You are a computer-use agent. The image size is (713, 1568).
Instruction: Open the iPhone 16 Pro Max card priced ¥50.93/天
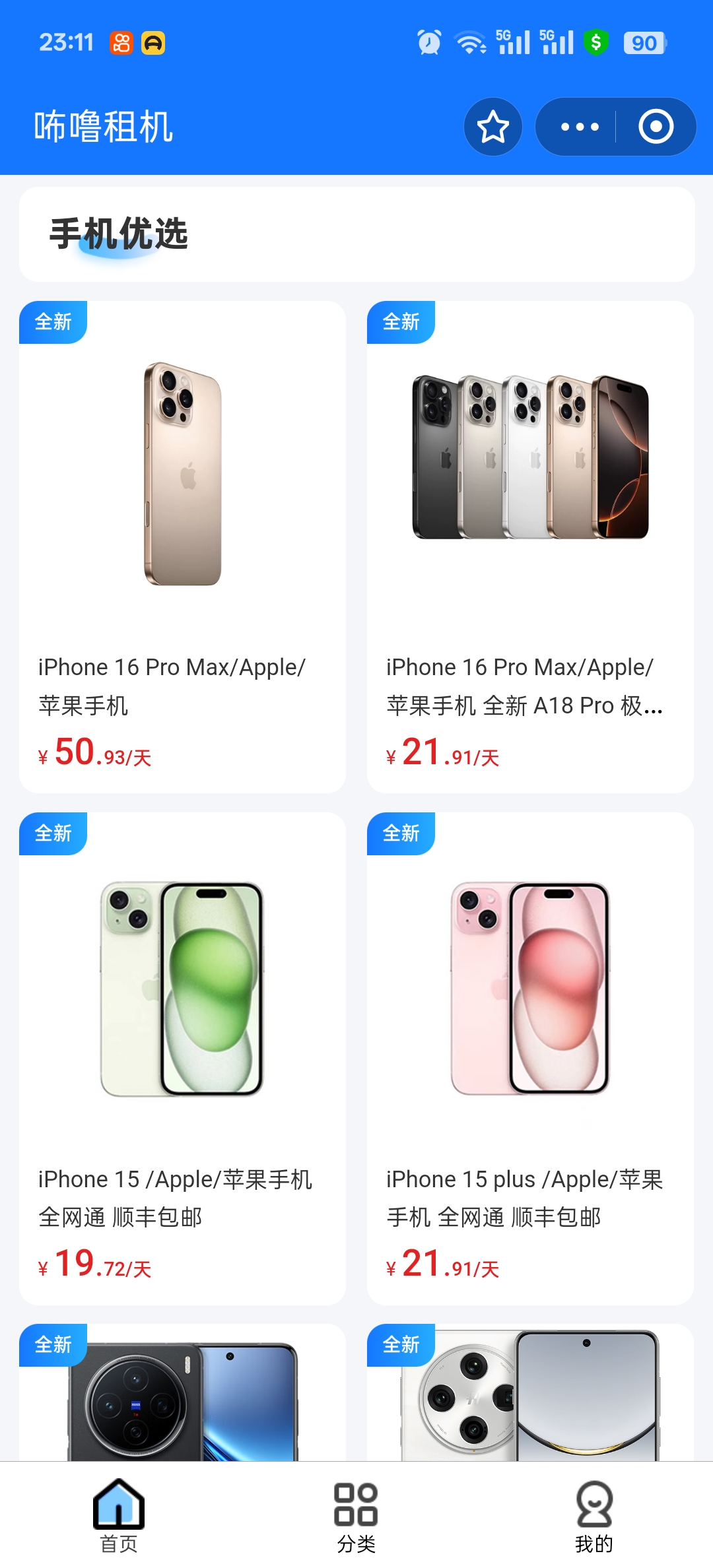[x=182, y=547]
